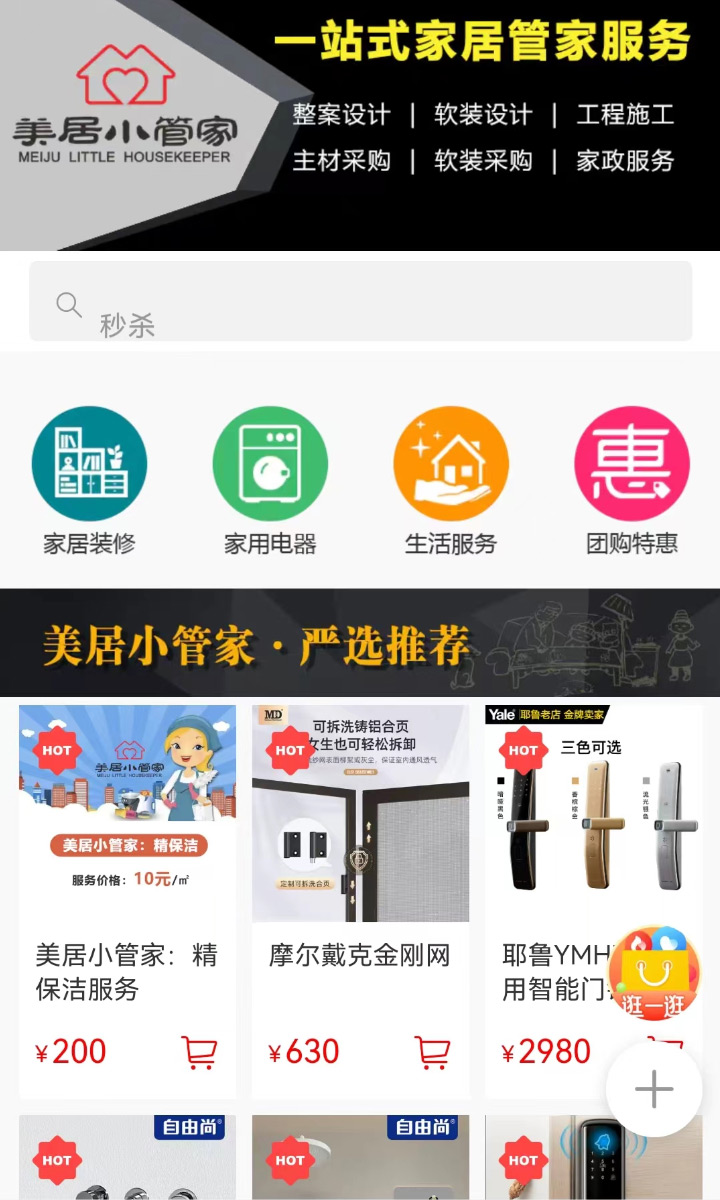Tap the search box showing 秒杀
720x1200 pixels.
(360, 302)
